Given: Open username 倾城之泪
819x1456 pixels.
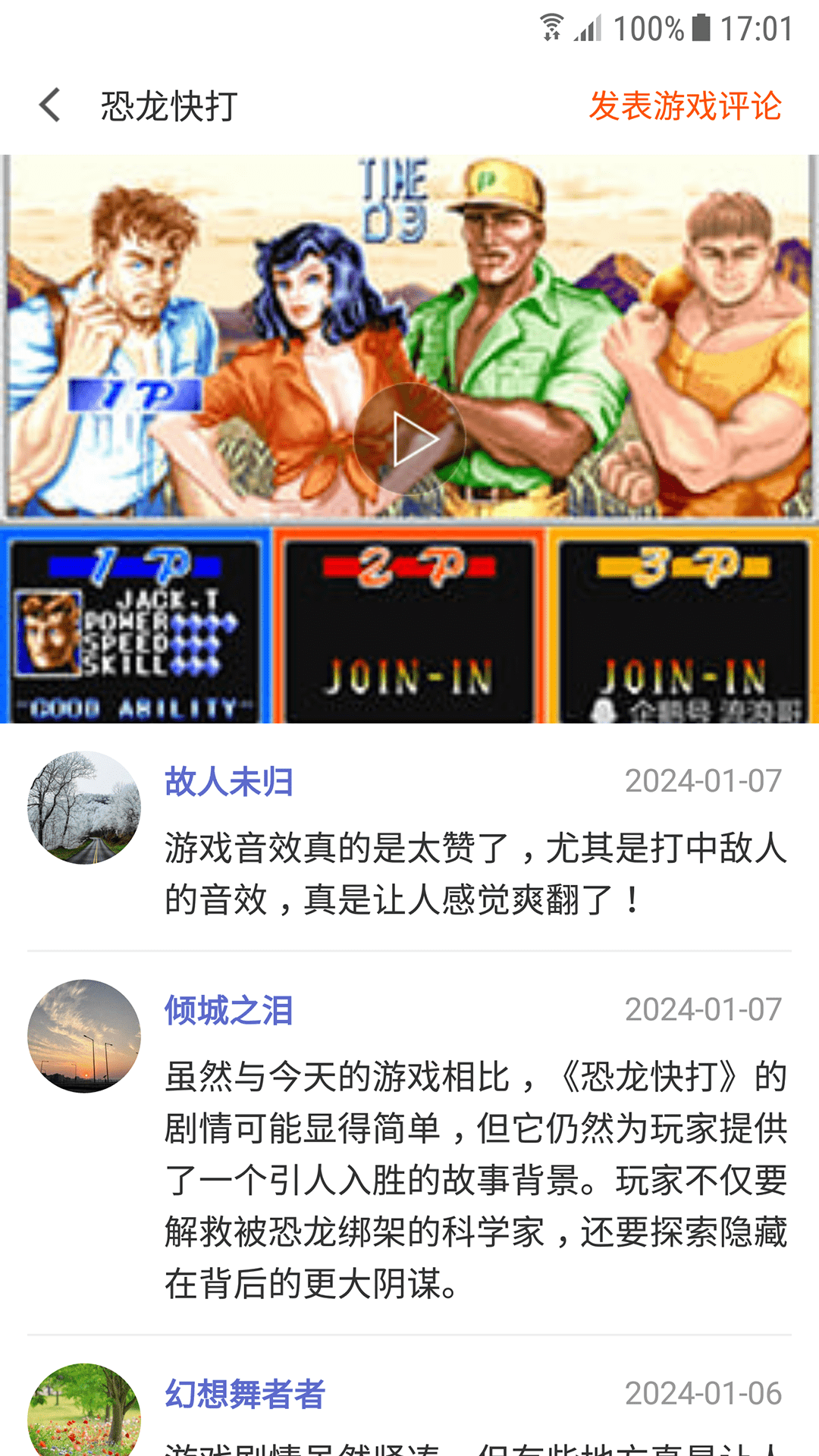Looking at the screenshot, I should (229, 1010).
